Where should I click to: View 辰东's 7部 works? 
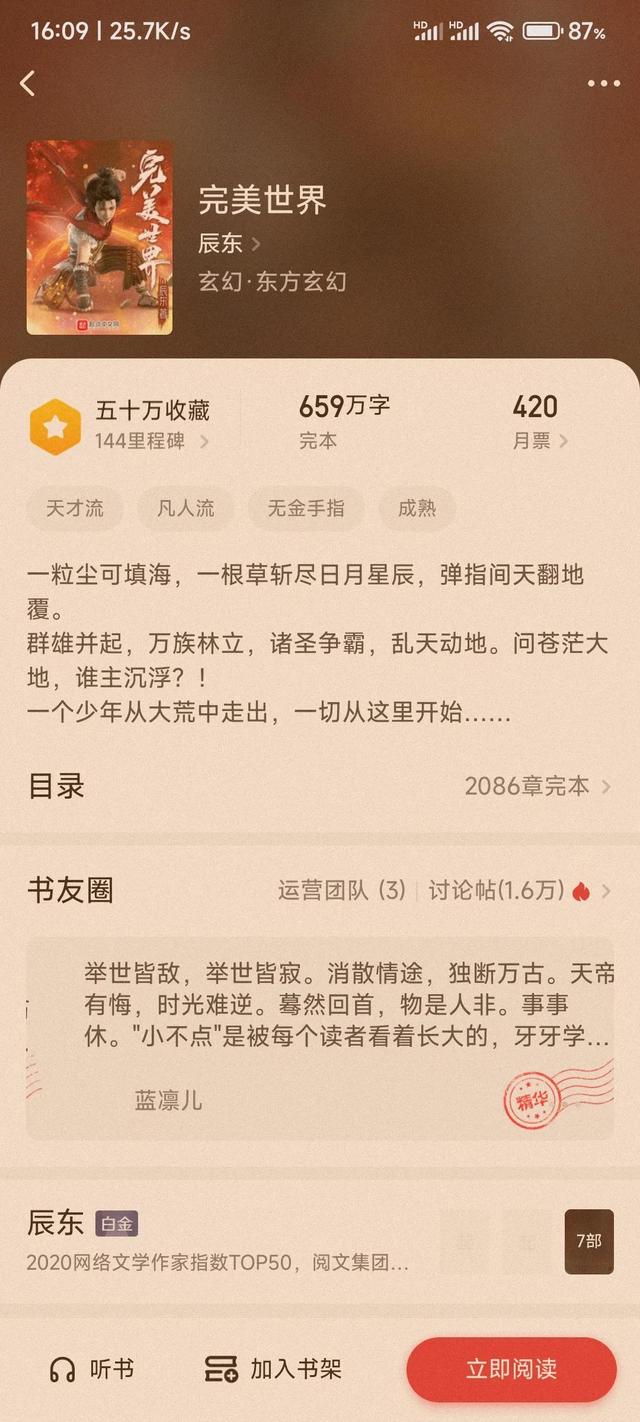588,1241
